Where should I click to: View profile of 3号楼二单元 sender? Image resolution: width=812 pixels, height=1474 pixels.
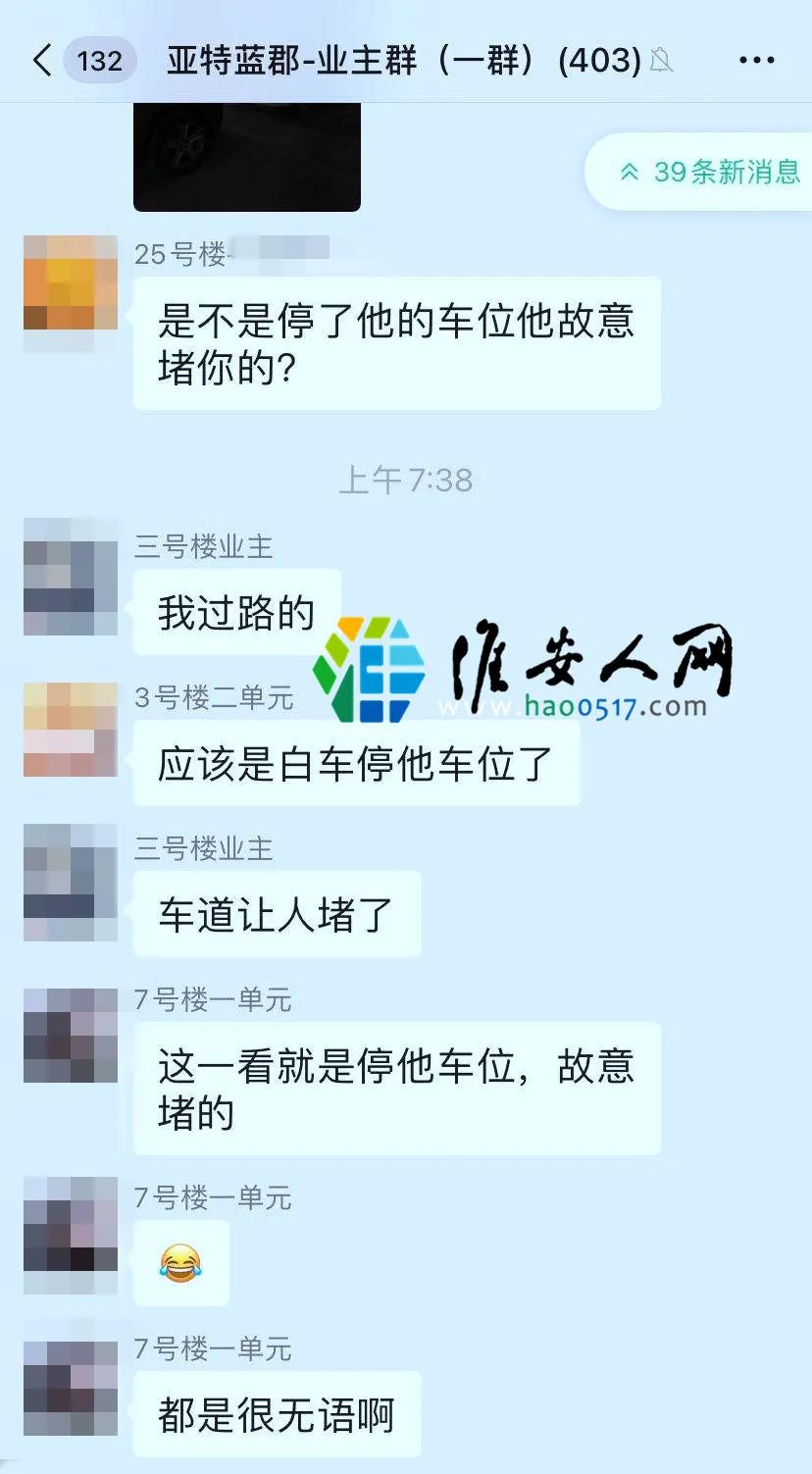click(71, 730)
